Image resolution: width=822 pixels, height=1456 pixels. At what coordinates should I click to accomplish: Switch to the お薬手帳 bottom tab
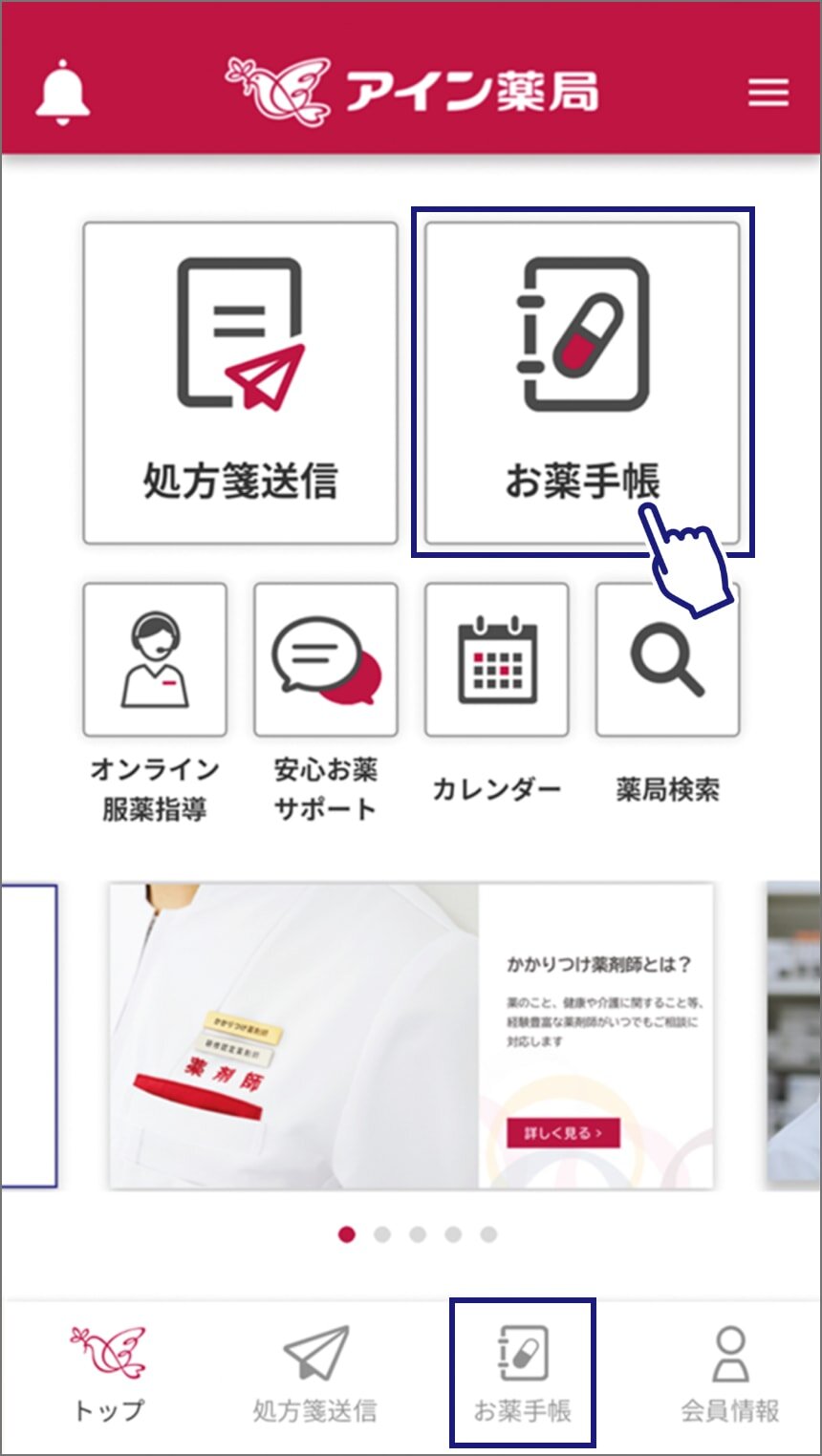(x=523, y=1374)
